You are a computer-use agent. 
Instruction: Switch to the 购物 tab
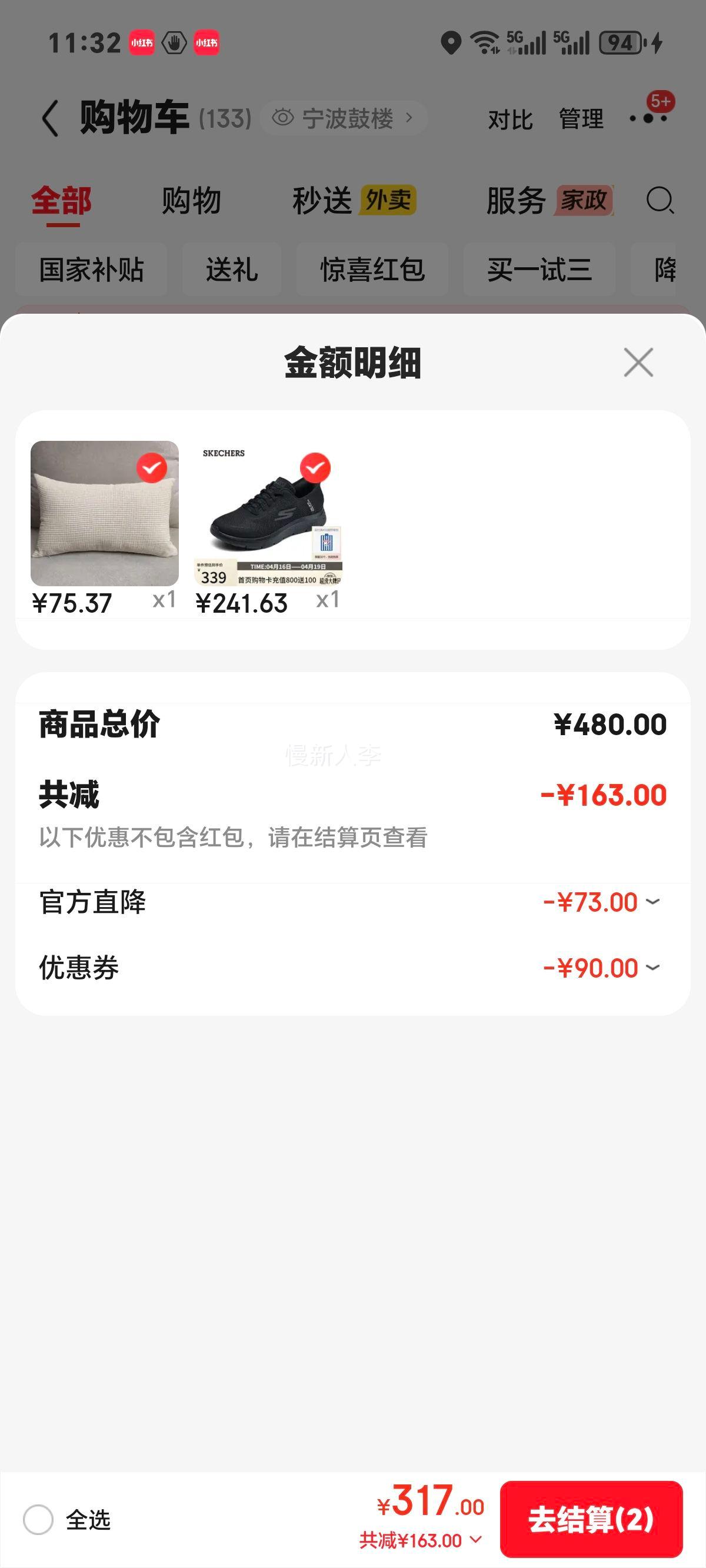tap(191, 201)
